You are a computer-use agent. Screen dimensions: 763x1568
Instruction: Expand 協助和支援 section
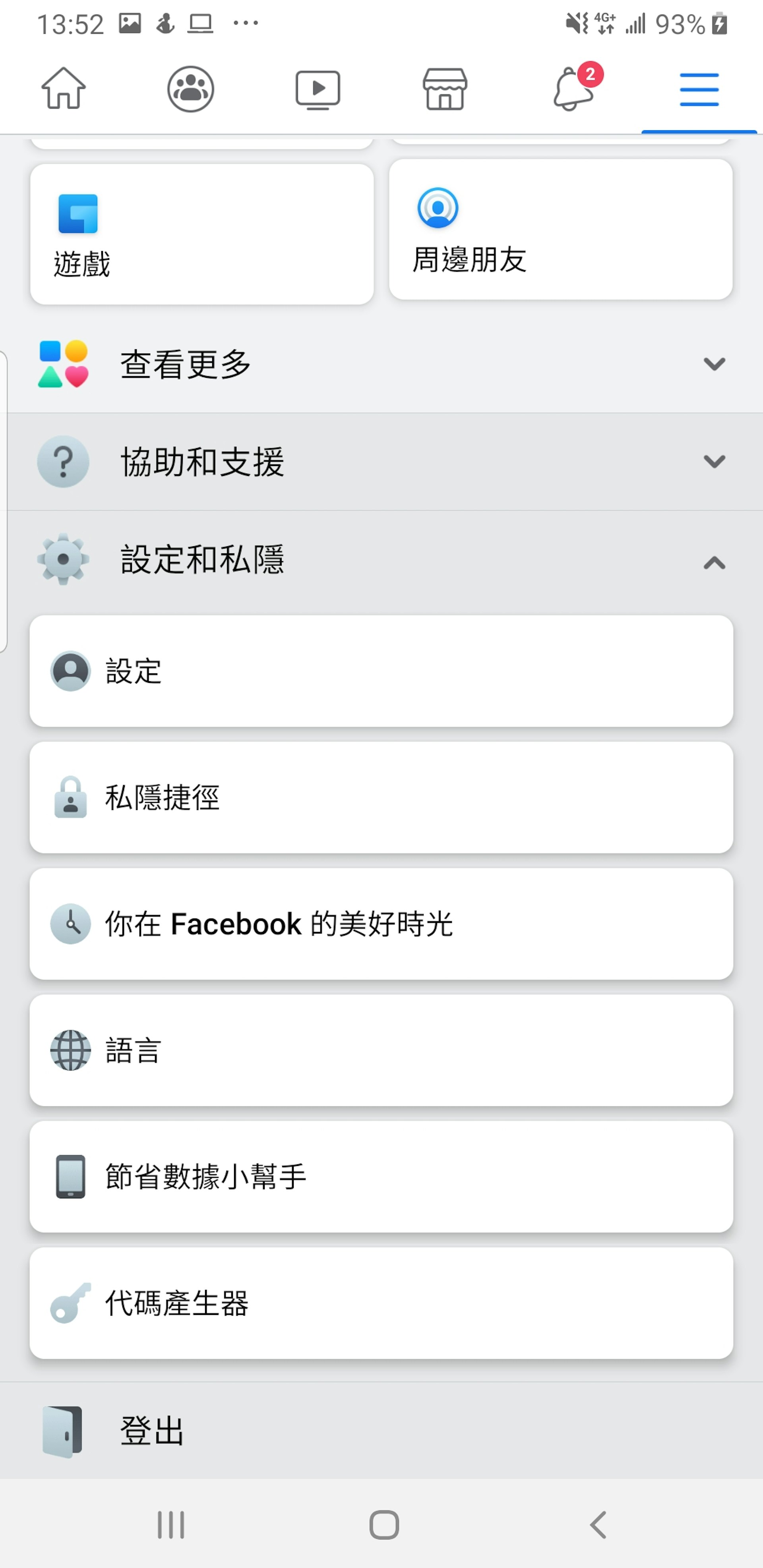381,461
